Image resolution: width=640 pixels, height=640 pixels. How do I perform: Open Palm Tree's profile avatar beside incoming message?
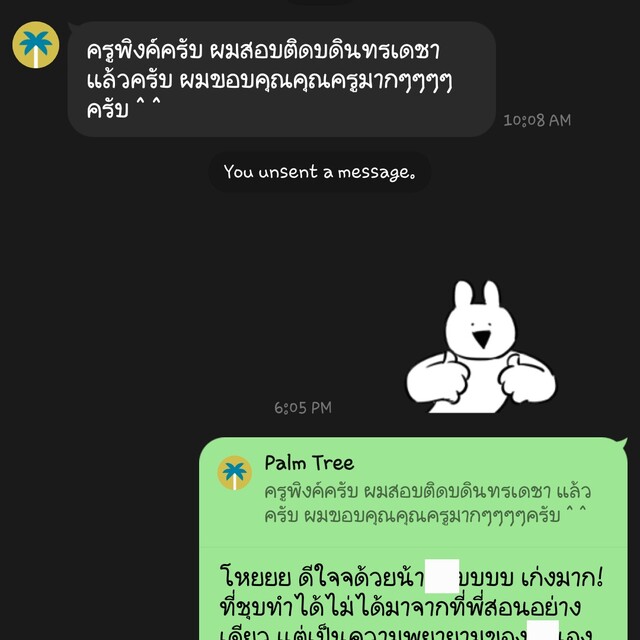point(35,46)
